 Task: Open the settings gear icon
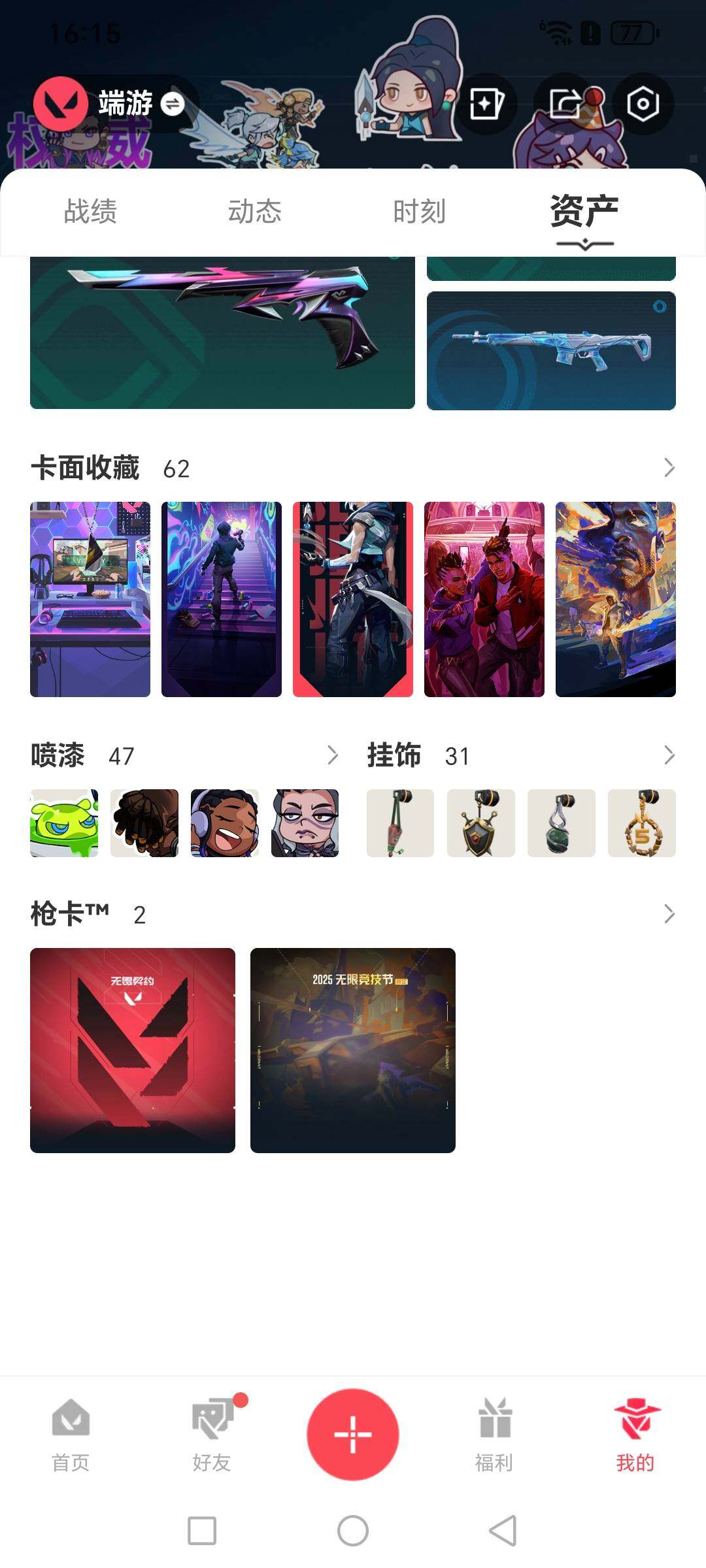643,104
